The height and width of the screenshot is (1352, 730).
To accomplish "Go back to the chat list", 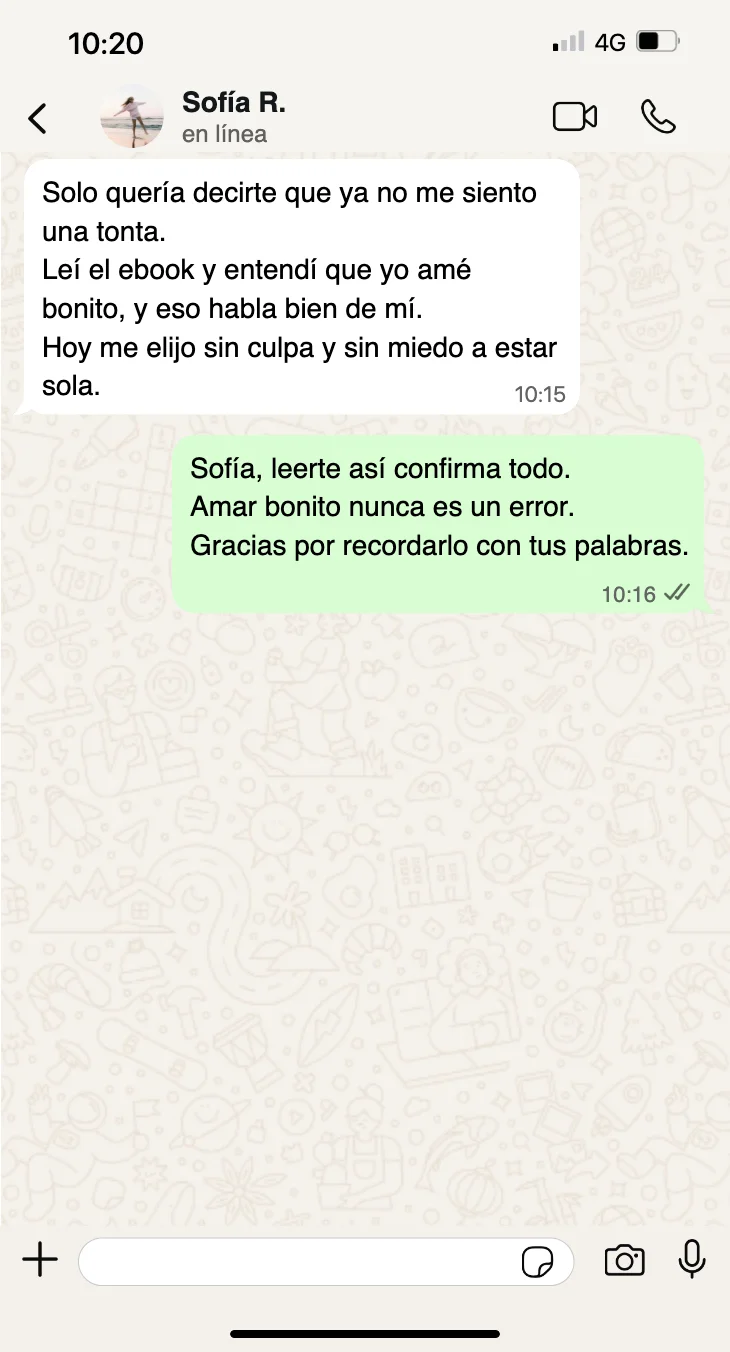I will [37, 118].
